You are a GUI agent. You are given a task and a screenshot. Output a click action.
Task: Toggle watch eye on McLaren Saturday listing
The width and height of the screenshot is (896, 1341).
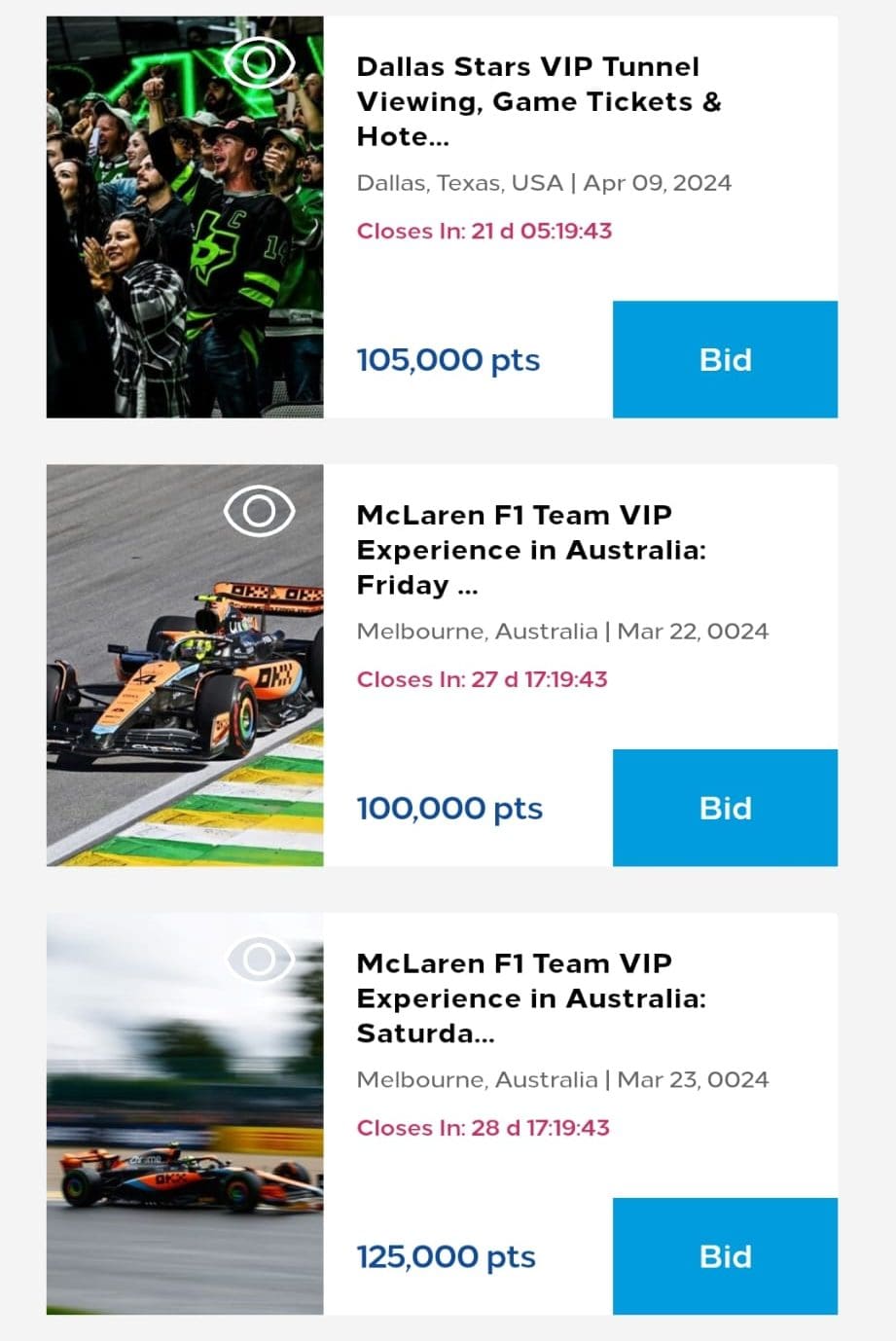point(259,960)
